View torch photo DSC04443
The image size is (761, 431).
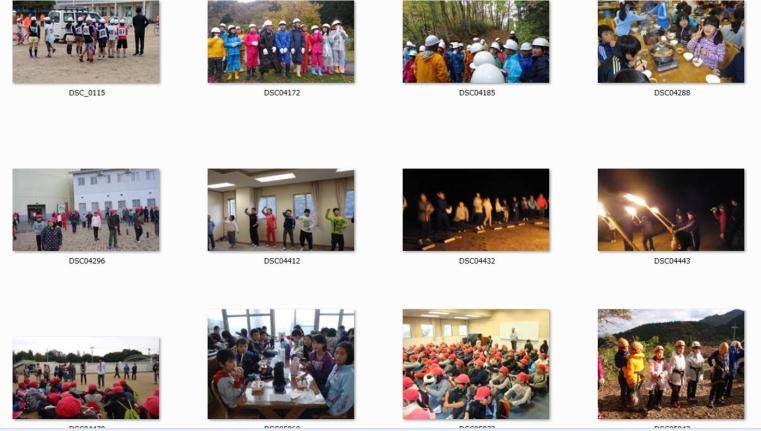[x=670, y=210]
